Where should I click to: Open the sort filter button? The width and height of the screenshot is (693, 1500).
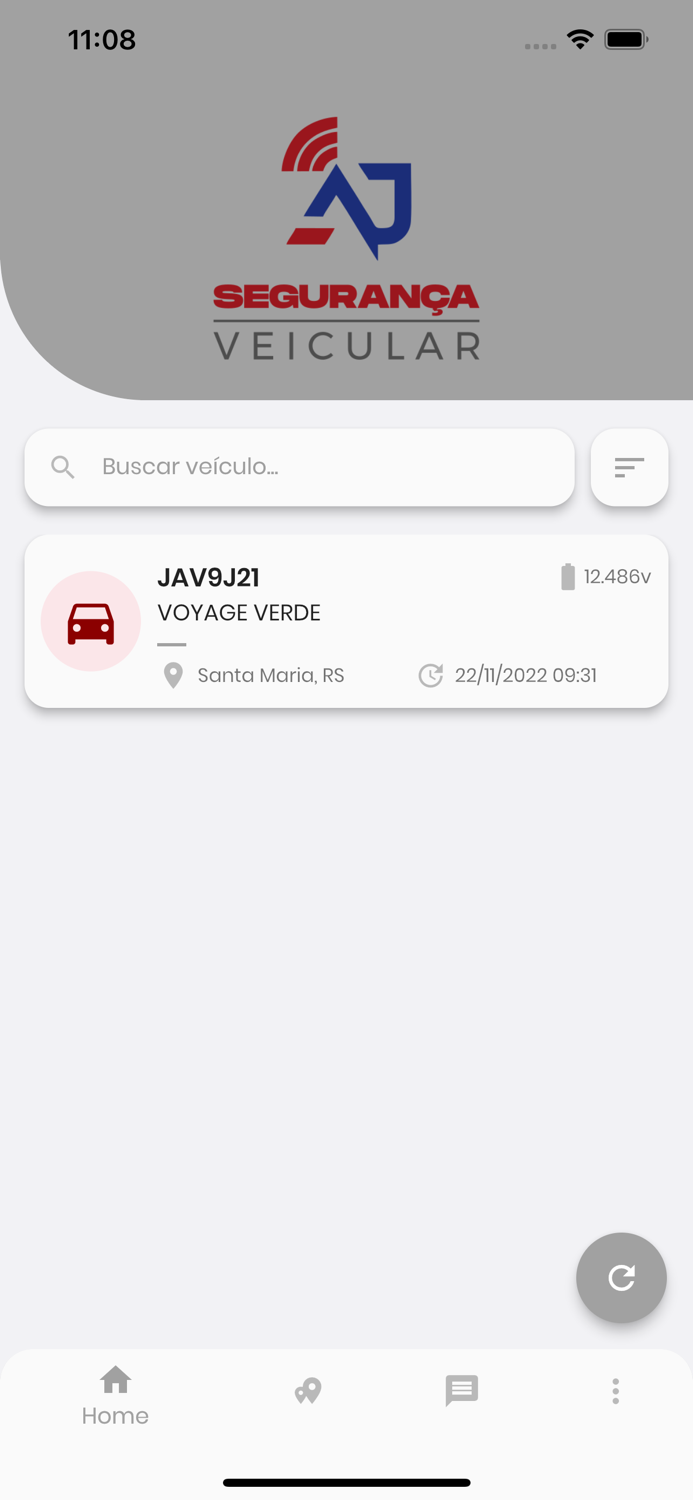pos(629,467)
